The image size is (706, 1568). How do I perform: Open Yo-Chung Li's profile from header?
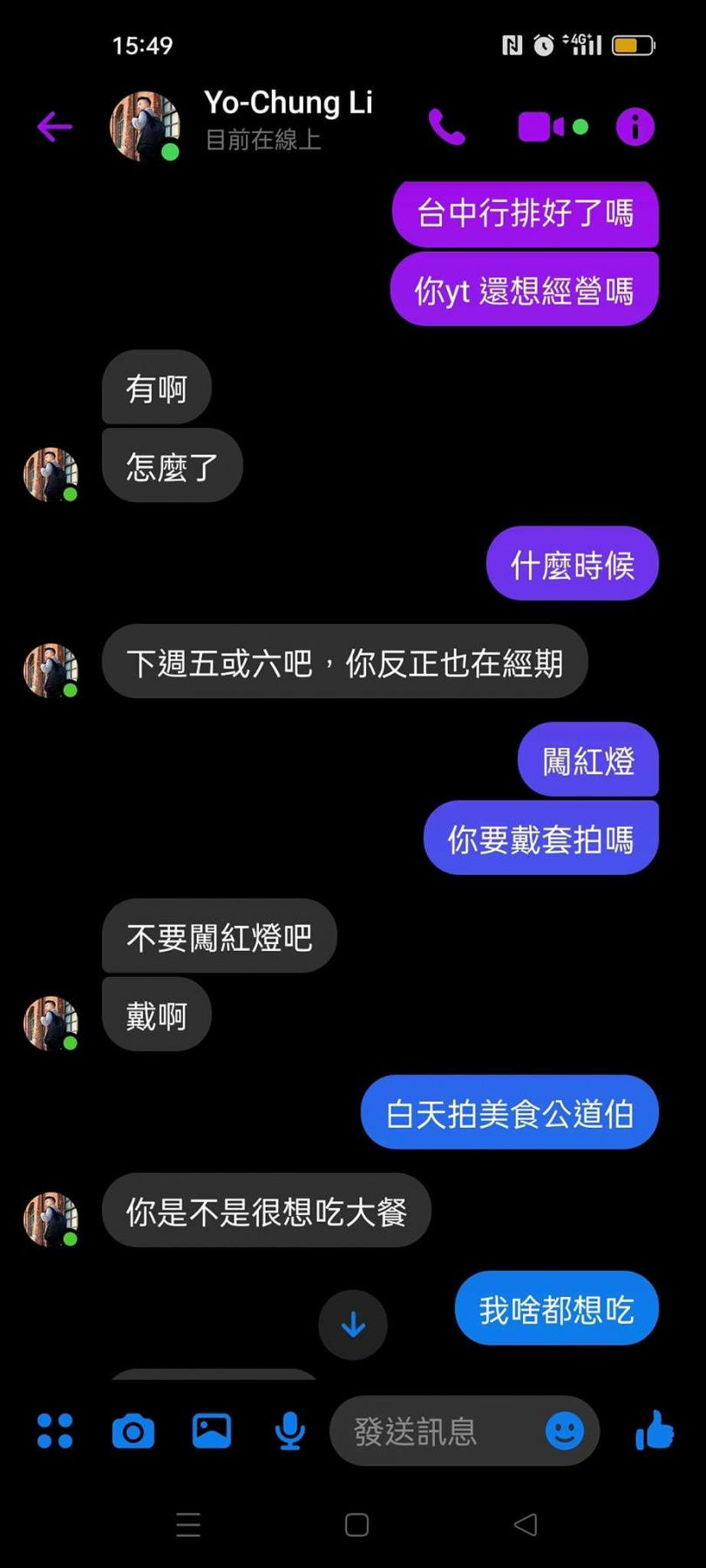pyautogui.click(x=289, y=119)
